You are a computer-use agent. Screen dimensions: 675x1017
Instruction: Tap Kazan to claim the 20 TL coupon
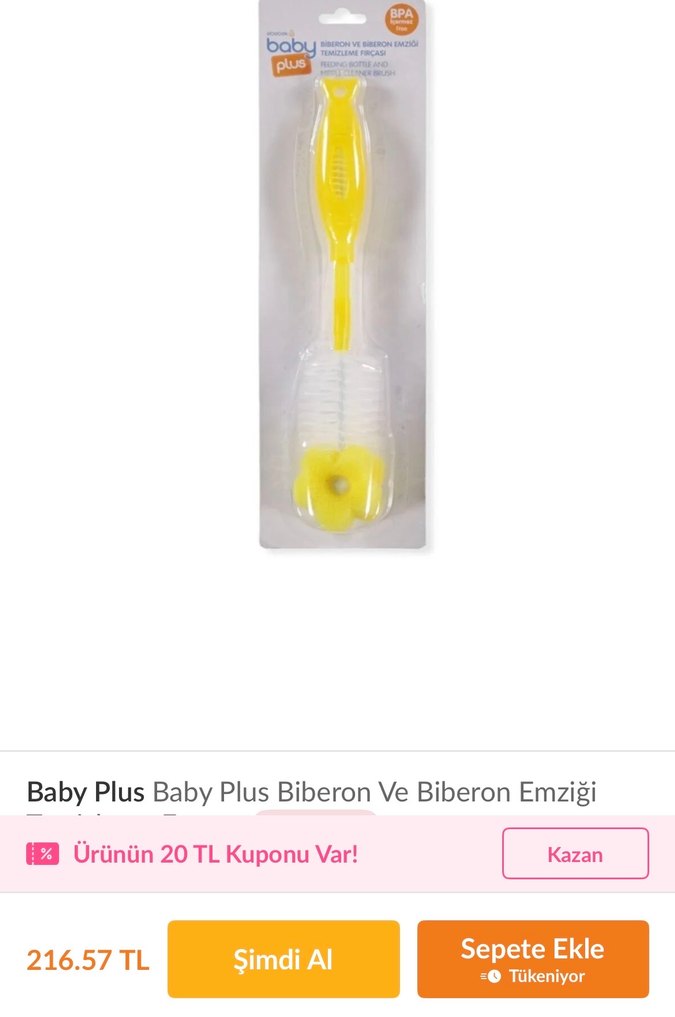(575, 854)
